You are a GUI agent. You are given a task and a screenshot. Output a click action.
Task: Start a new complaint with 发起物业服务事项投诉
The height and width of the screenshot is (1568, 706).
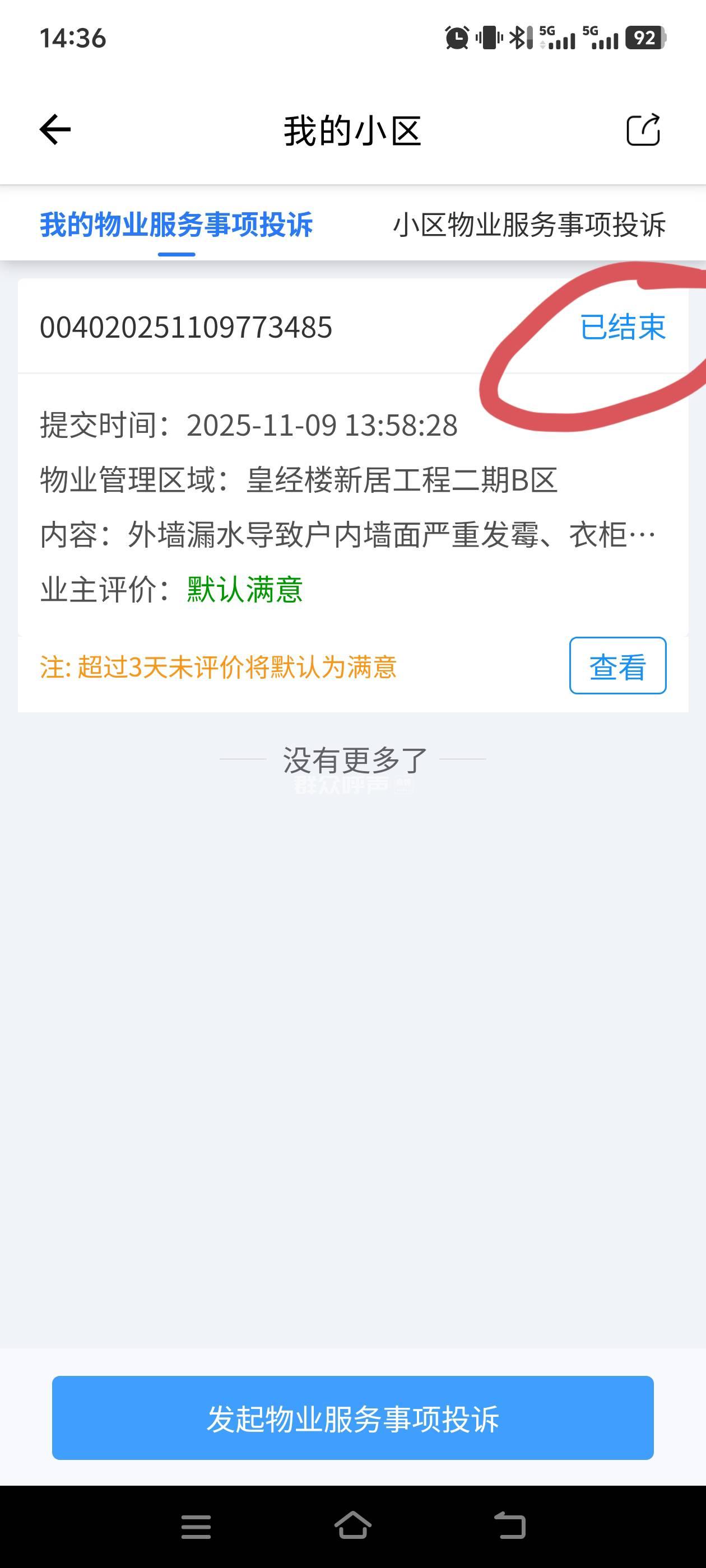click(x=352, y=1418)
